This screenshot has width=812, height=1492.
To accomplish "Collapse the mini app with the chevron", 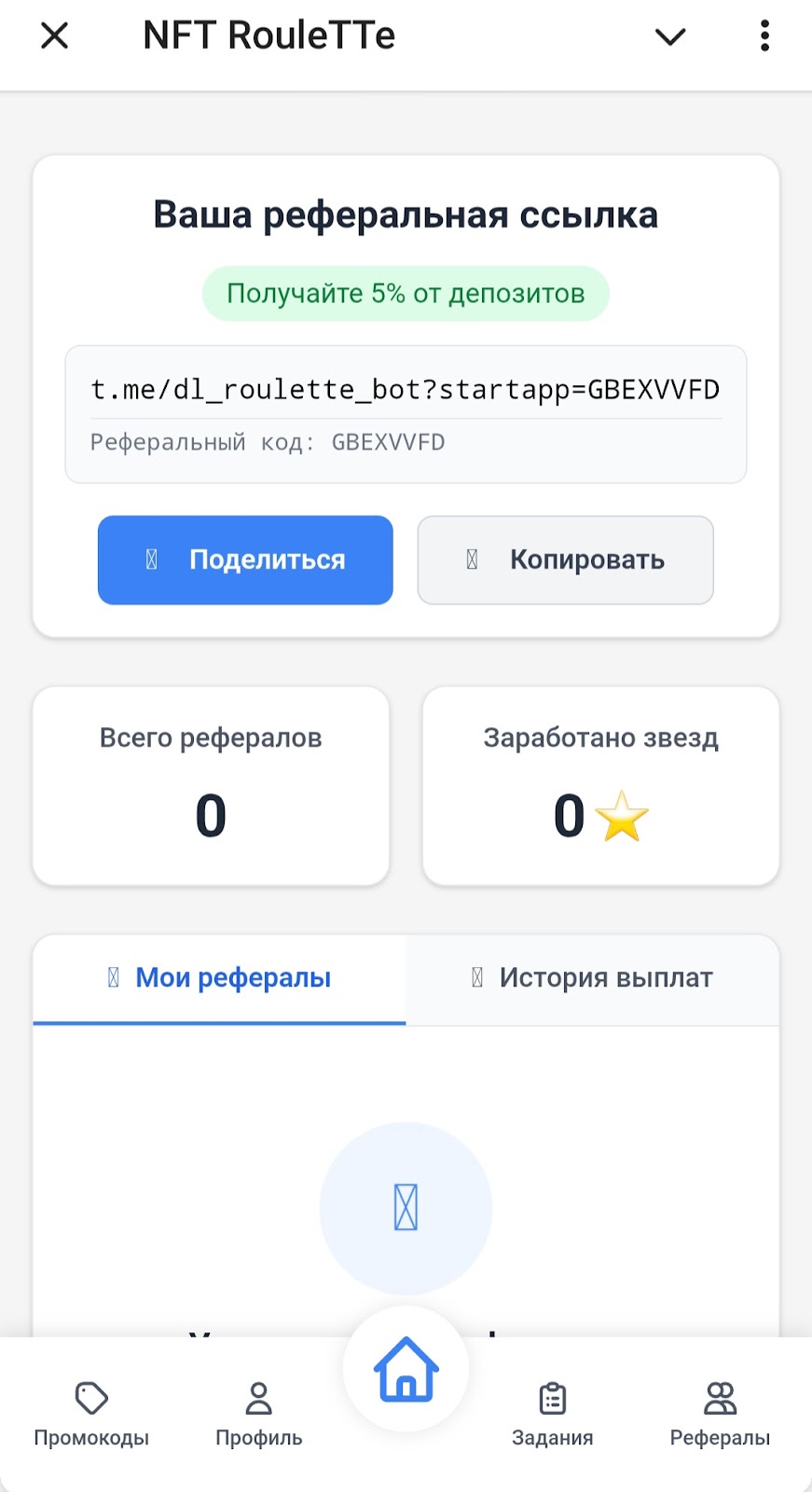I will [669, 36].
